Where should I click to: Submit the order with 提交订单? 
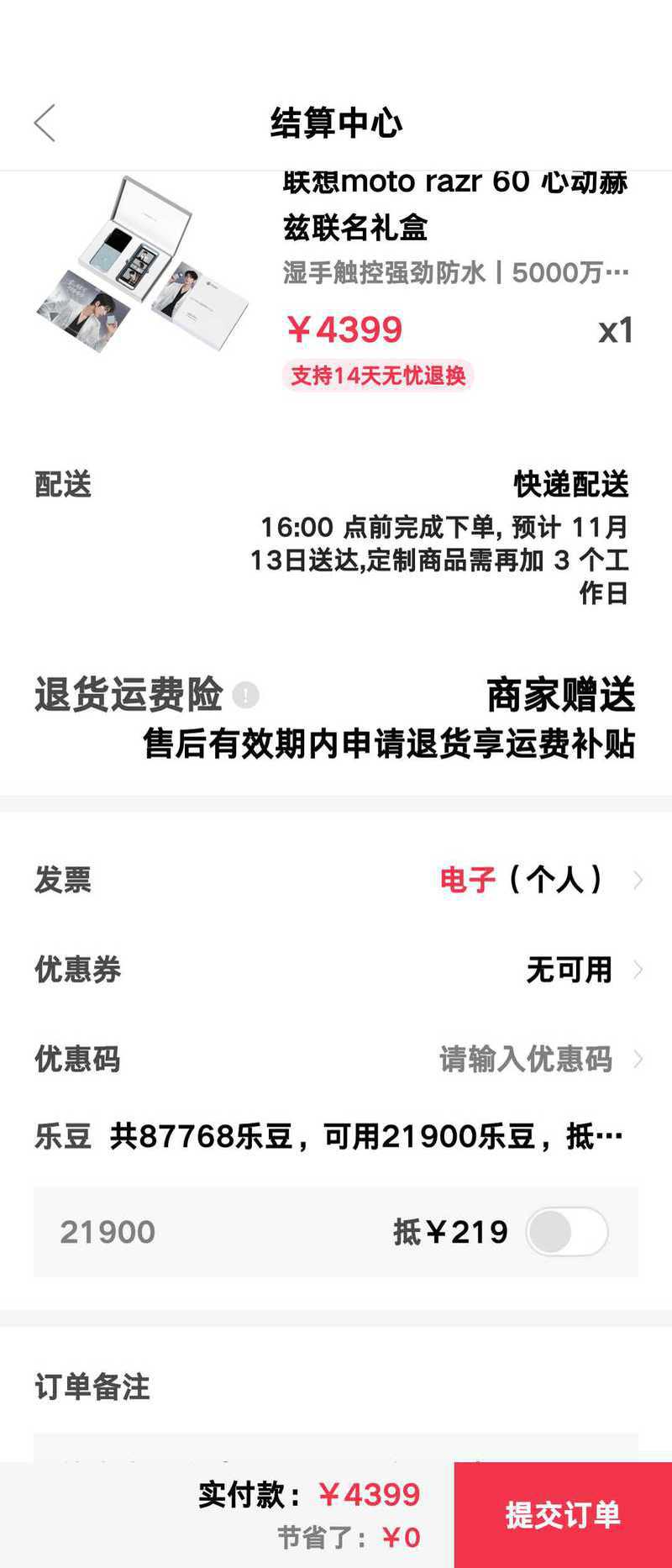click(563, 1514)
